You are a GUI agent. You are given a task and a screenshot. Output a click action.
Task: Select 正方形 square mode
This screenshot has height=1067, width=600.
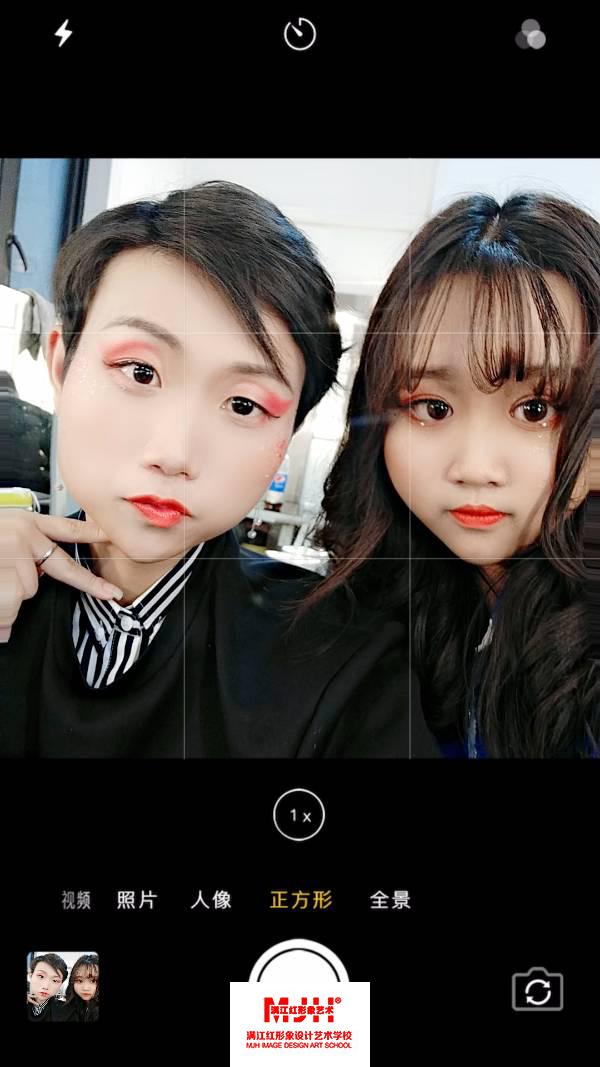tap(300, 900)
